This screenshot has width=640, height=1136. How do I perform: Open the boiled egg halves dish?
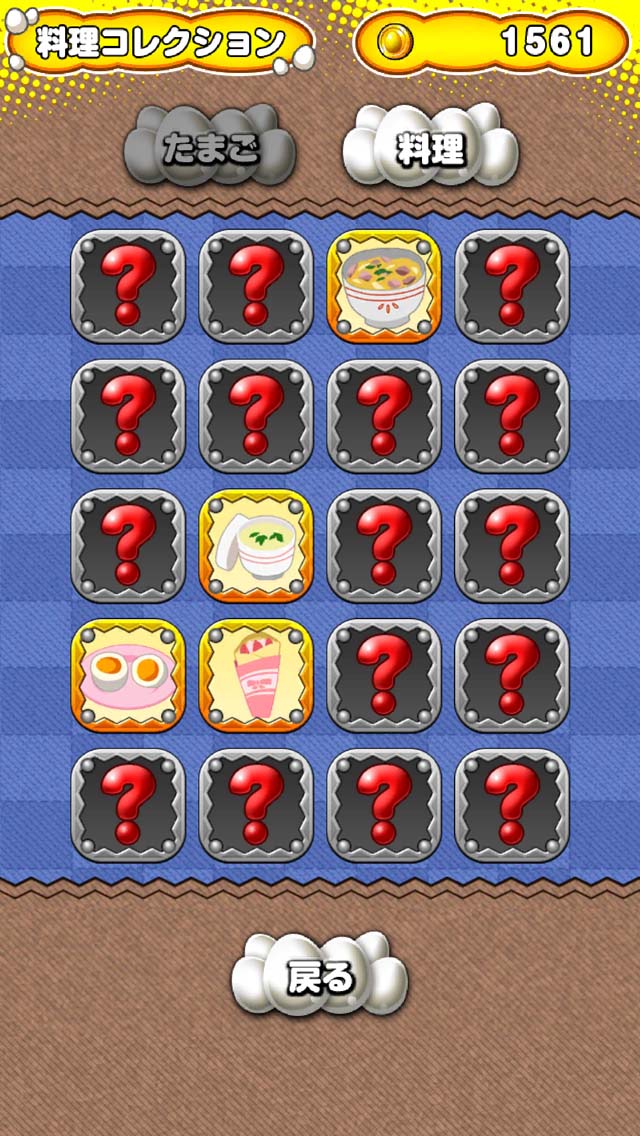pos(128,676)
